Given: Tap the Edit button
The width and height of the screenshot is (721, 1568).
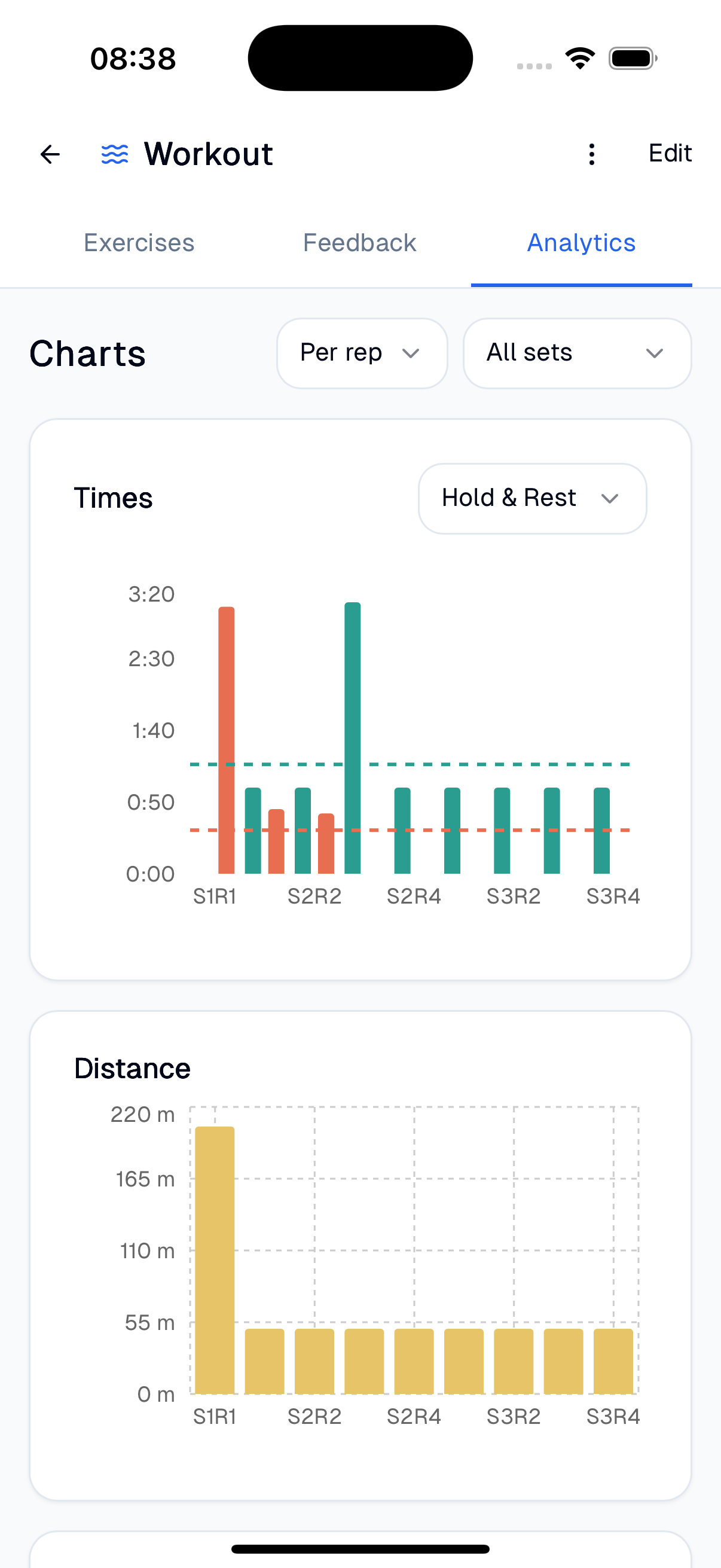Looking at the screenshot, I should tap(670, 153).
